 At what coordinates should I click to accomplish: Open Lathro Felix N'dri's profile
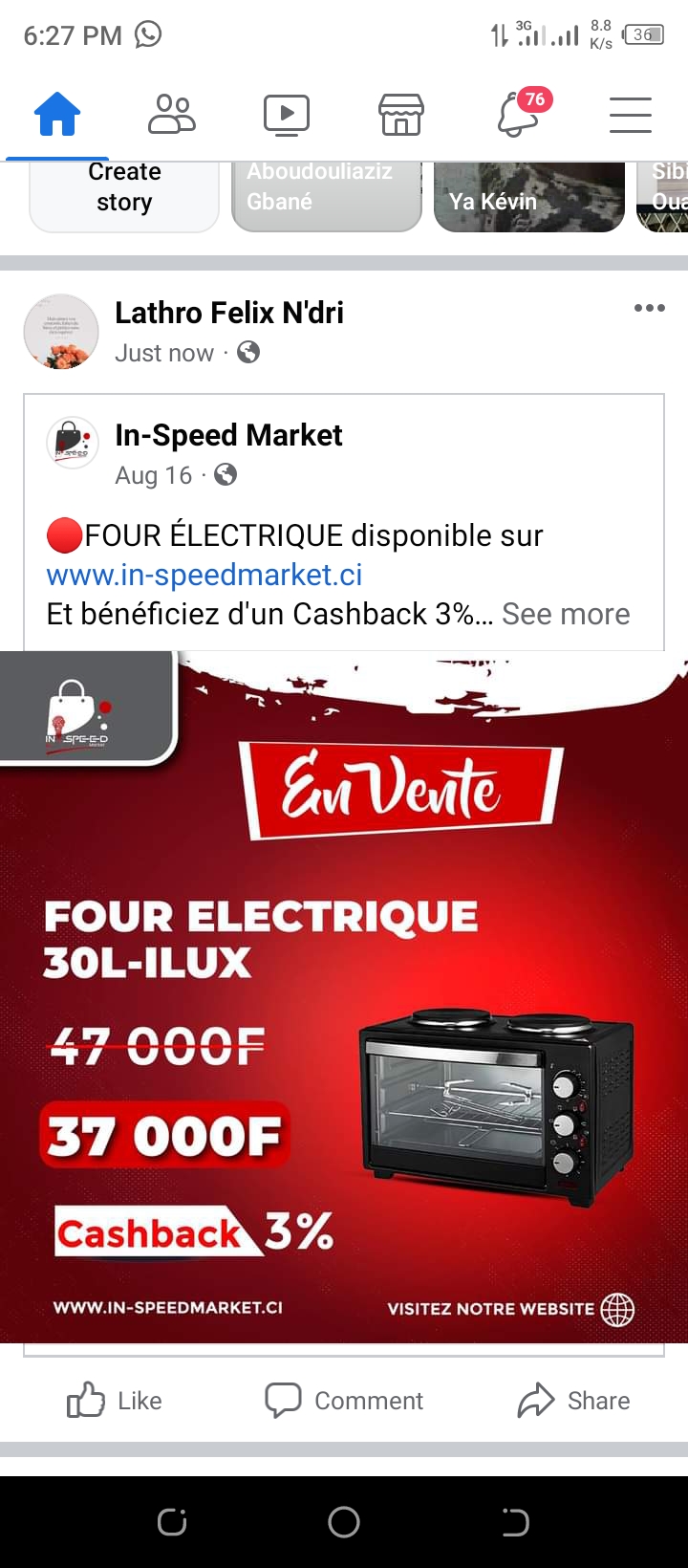(229, 313)
